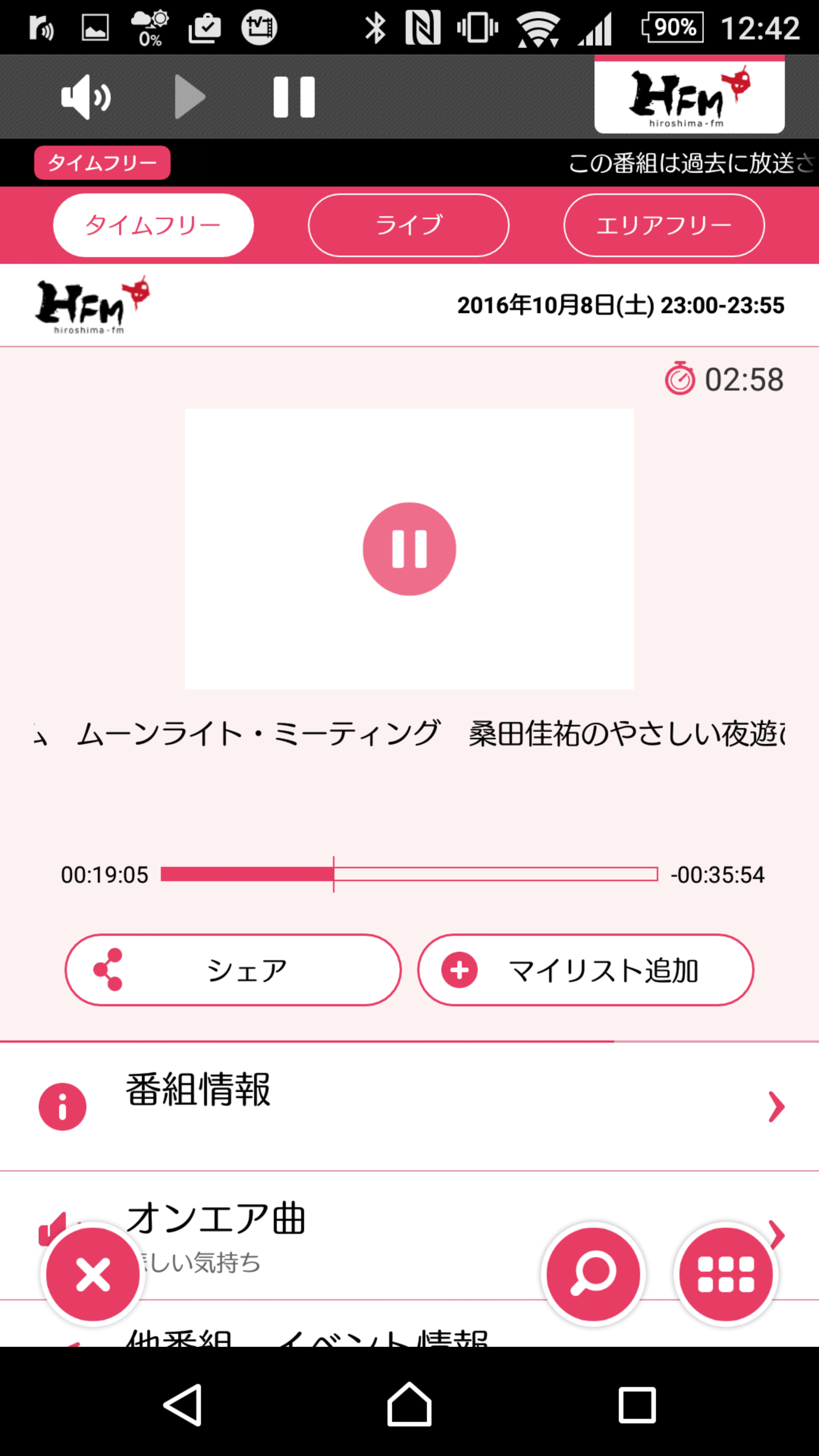This screenshot has width=819, height=1456.
Task: Open the sleep timer showing 02:58
Action: click(724, 379)
